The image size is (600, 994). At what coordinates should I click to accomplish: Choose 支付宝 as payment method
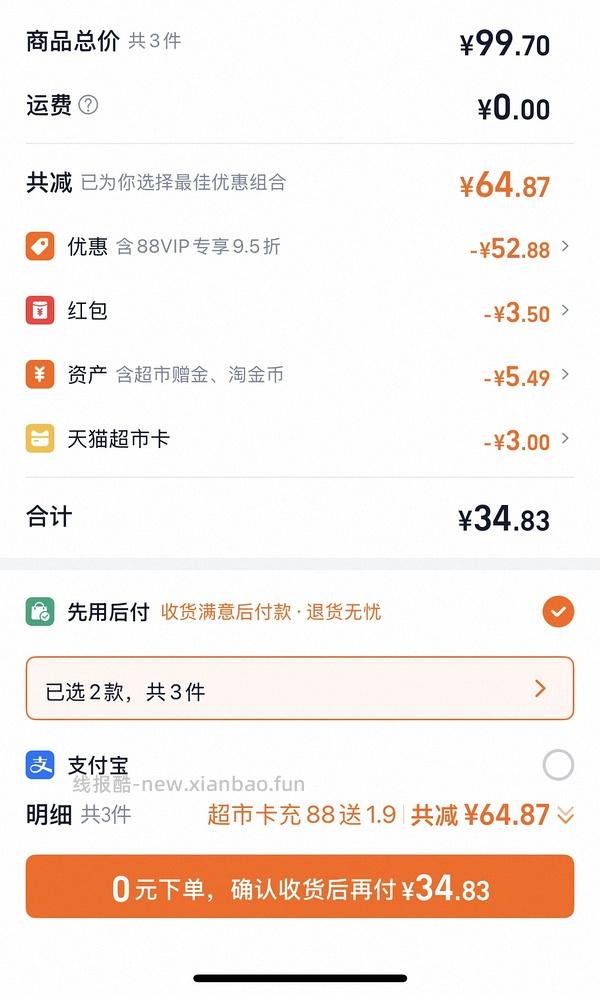tap(558, 766)
